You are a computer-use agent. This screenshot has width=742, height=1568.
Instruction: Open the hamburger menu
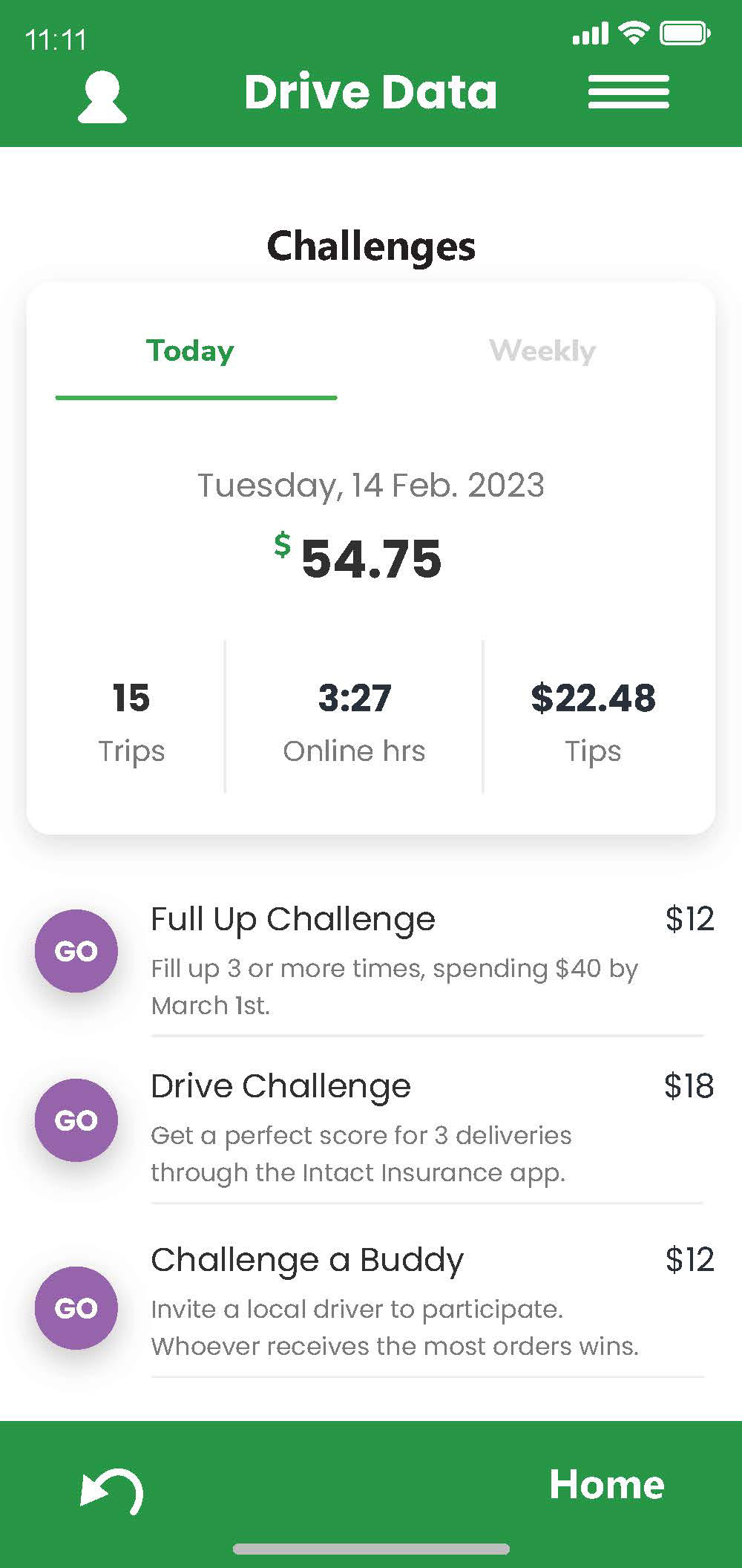[x=628, y=92]
